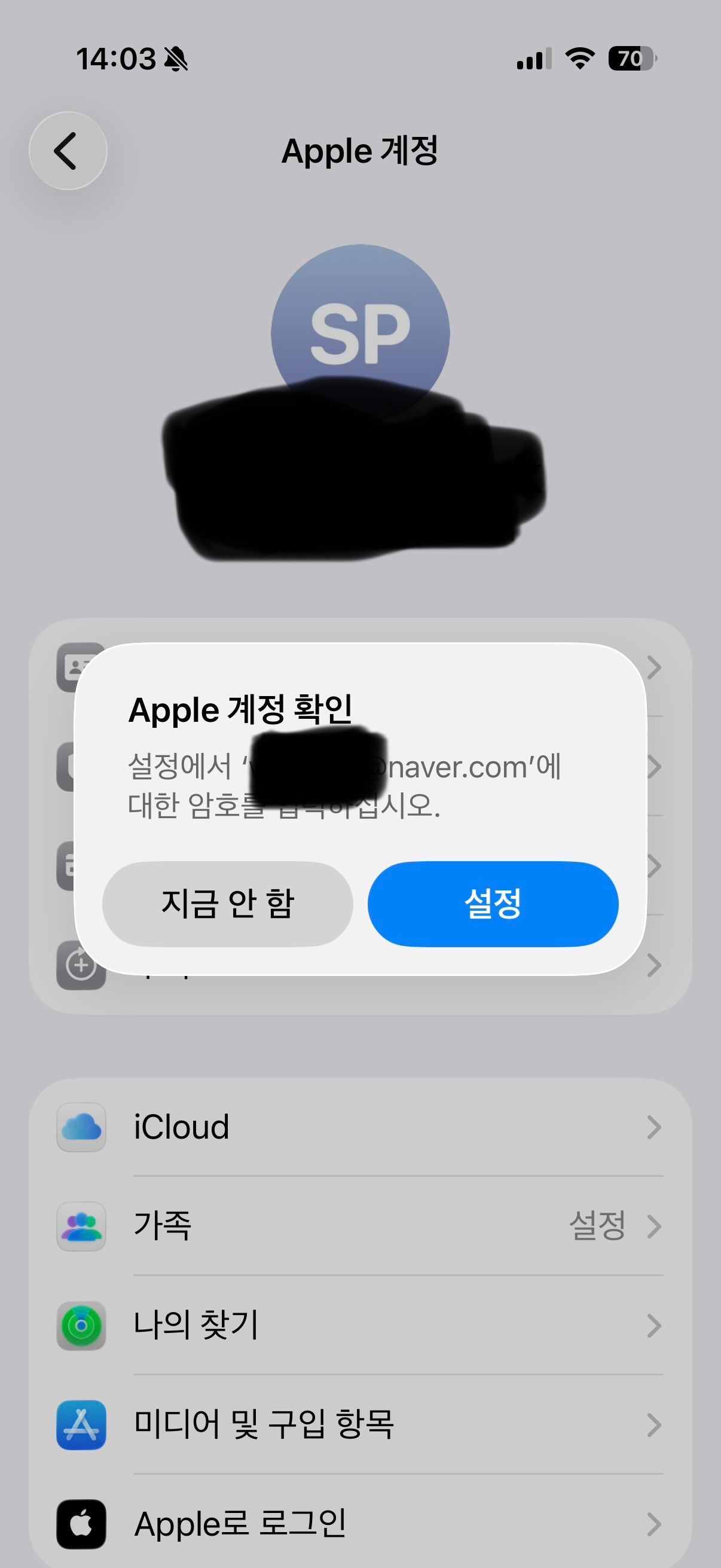
Task: Open the 나의 찾기 row
Action: (x=360, y=1325)
